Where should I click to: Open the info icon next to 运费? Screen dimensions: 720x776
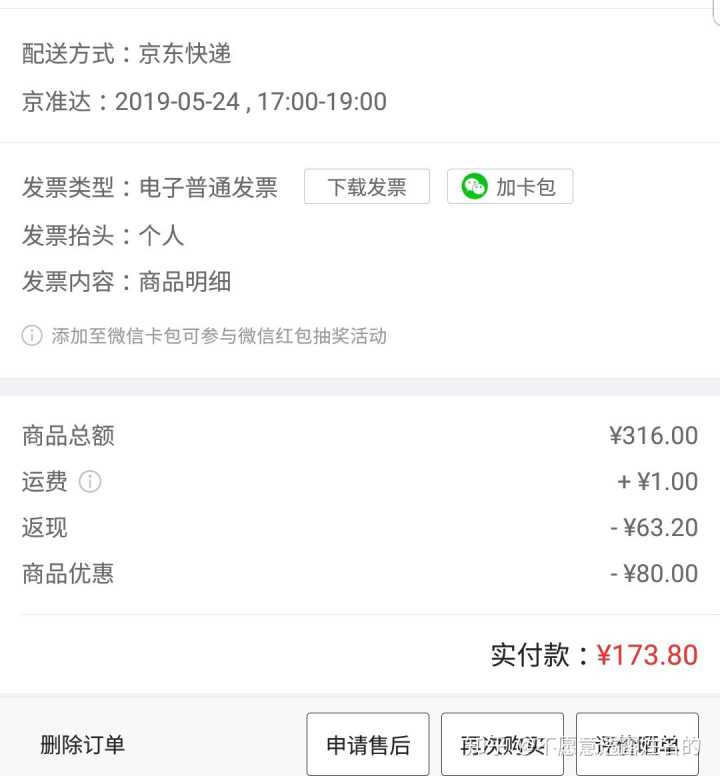click(90, 482)
